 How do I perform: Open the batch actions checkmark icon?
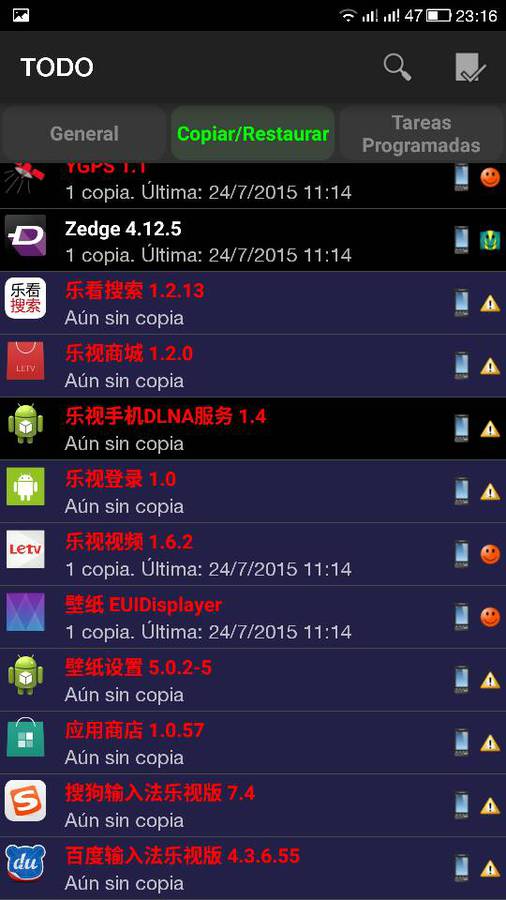pos(470,68)
